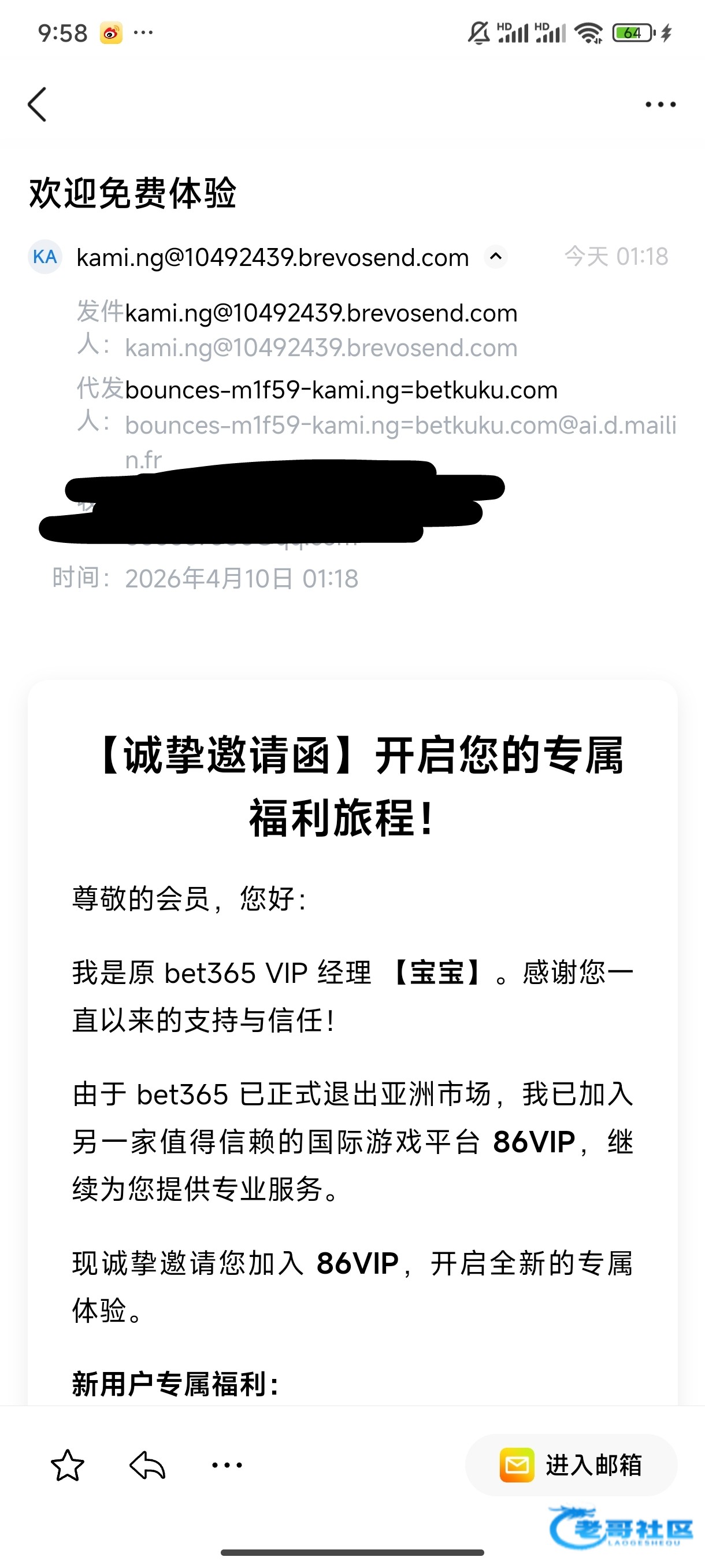
Task: Tap the 进入邮箱 button
Action: pyautogui.click(x=571, y=1465)
